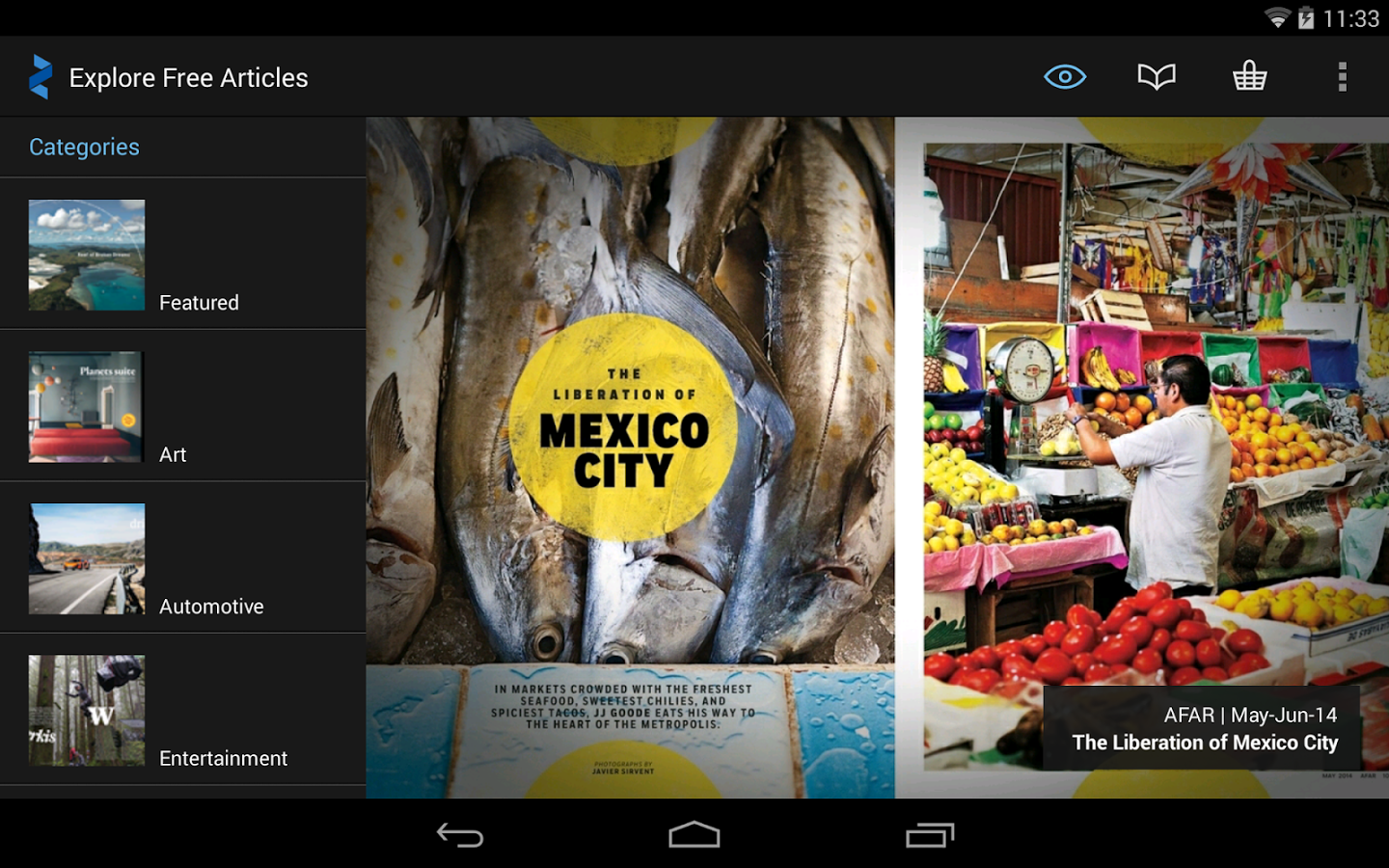Image resolution: width=1389 pixels, height=868 pixels.
Task: Choose the Entertainment category
Action: coord(182,710)
